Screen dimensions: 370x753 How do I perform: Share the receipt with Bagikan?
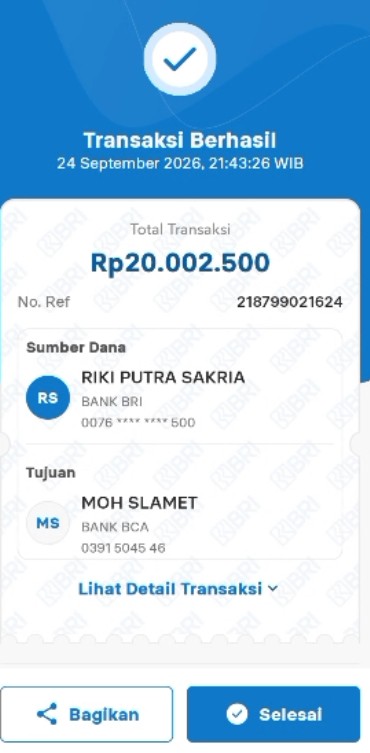[86, 714]
